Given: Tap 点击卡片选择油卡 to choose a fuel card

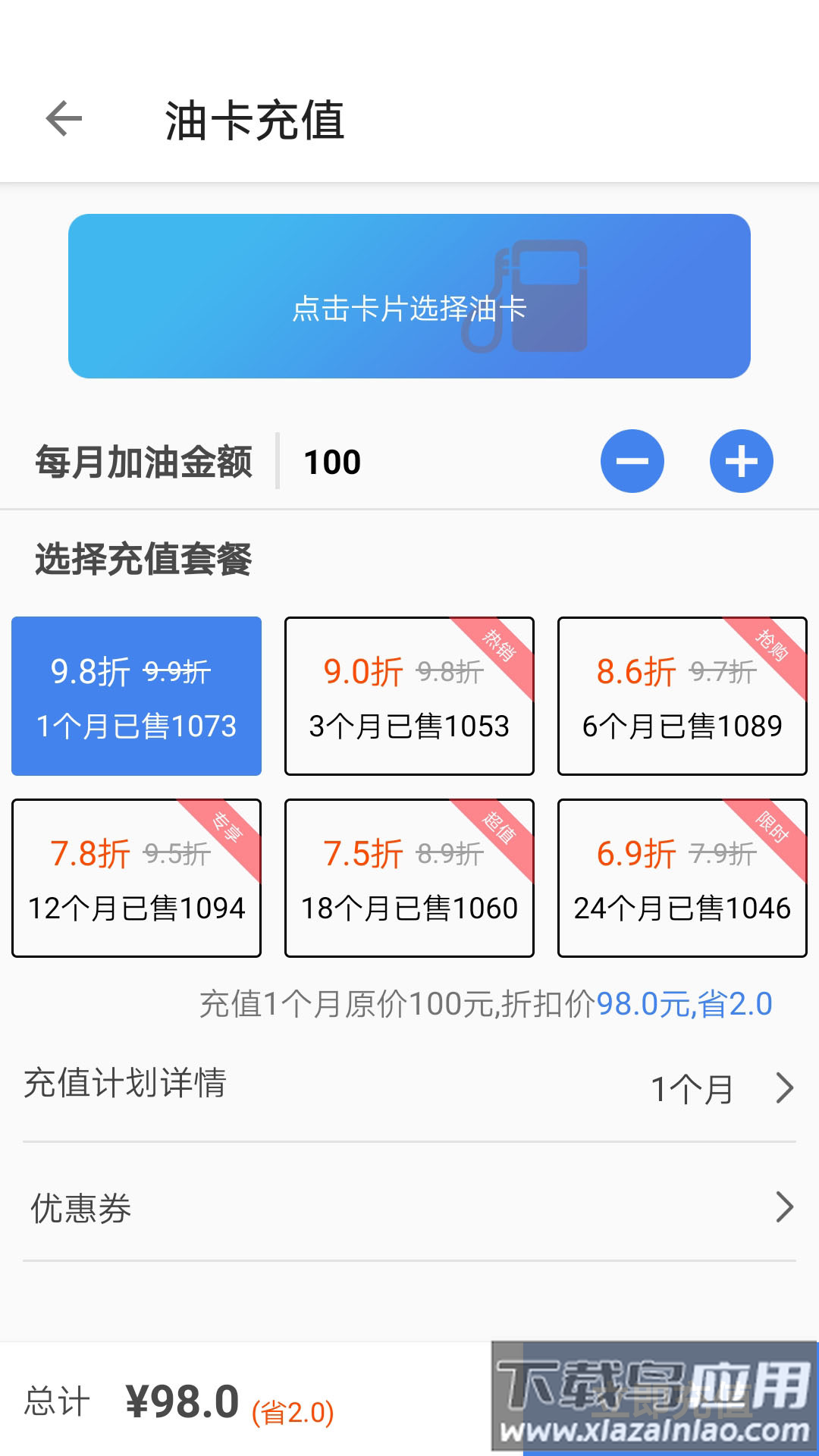Looking at the screenshot, I should click(409, 309).
